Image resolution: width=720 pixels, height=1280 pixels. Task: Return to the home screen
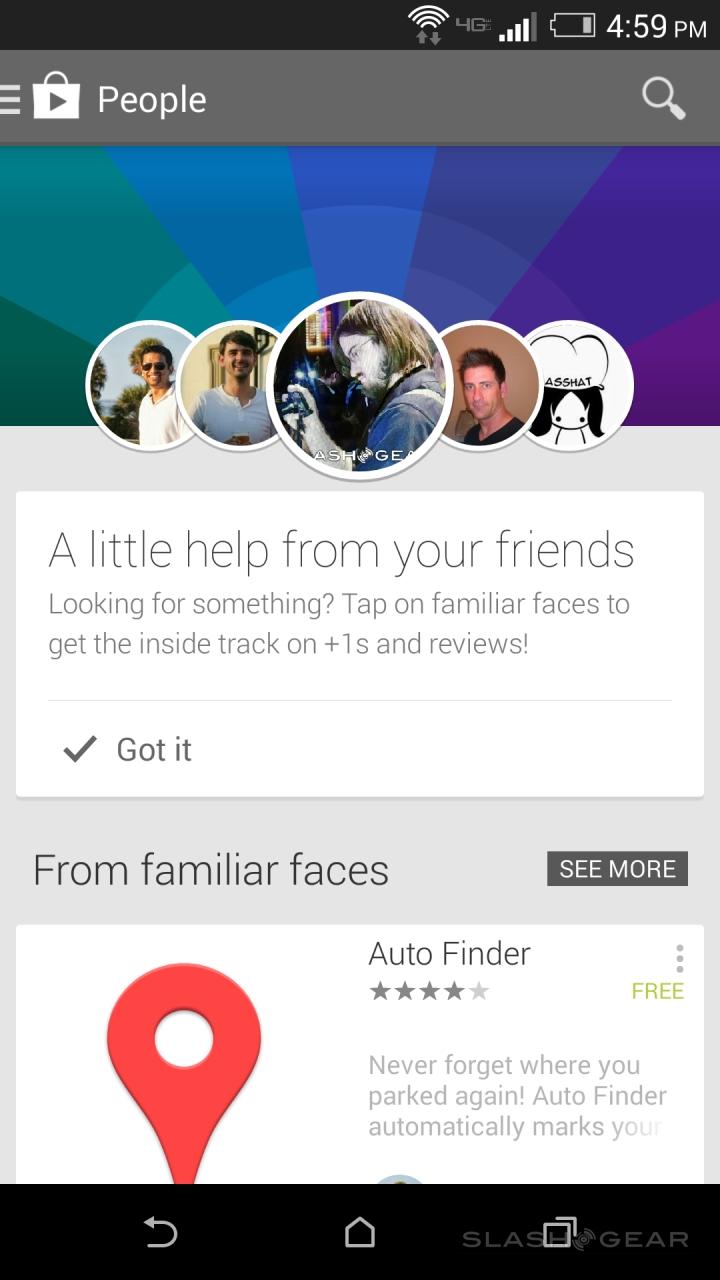click(360, 1232)
